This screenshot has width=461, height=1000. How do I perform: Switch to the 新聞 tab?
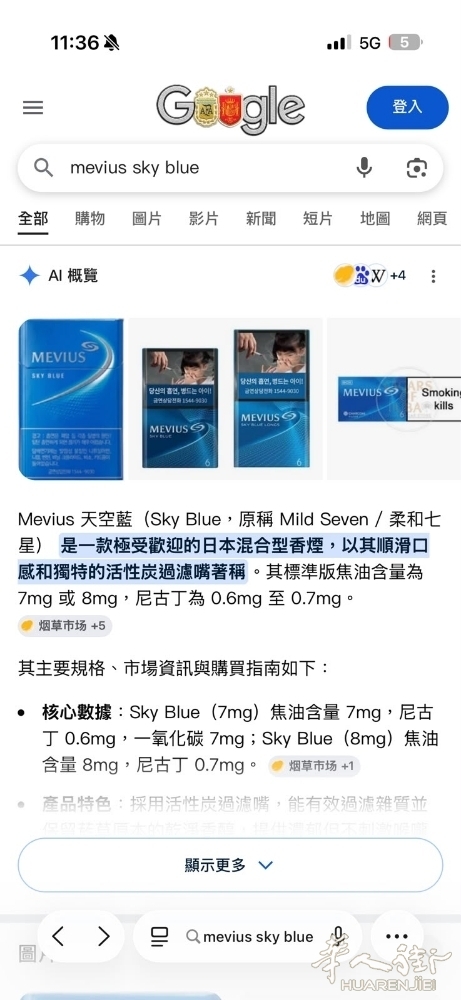pos(261,219)
